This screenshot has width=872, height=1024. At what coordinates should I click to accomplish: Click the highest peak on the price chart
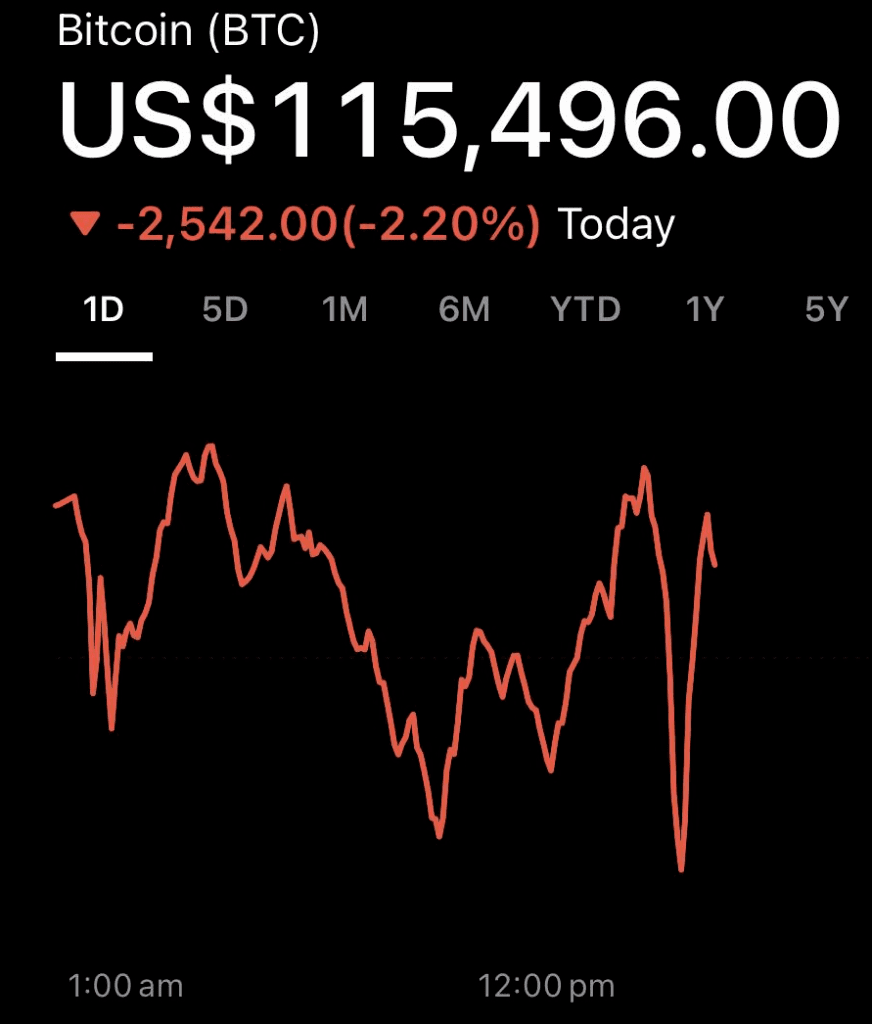click(x=209, y=443)
